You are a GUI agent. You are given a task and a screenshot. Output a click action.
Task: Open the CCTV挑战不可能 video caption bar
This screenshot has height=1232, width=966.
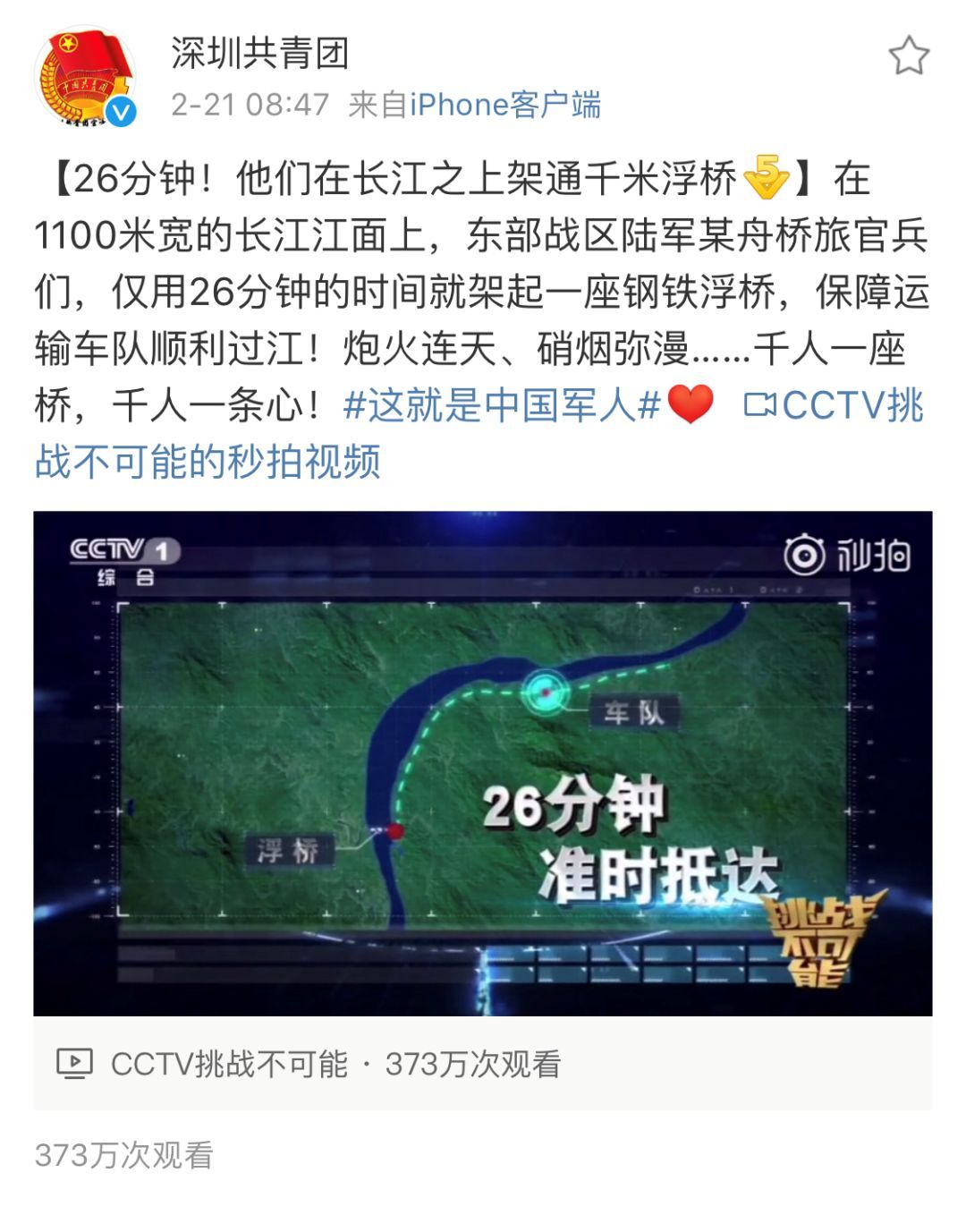(x=482, y=1064)
